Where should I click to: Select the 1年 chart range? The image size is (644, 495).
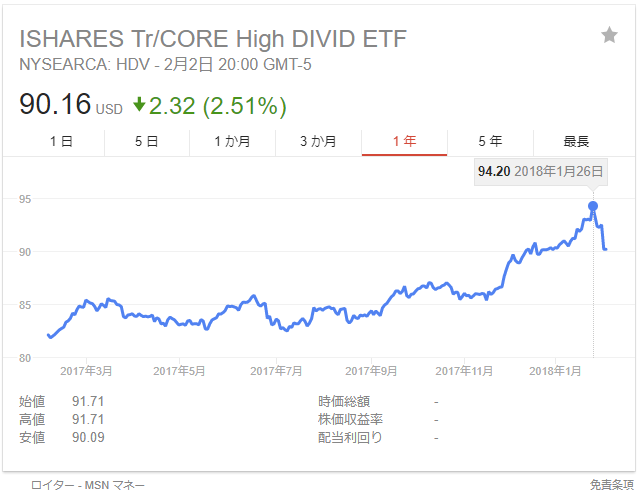point(404,142)
